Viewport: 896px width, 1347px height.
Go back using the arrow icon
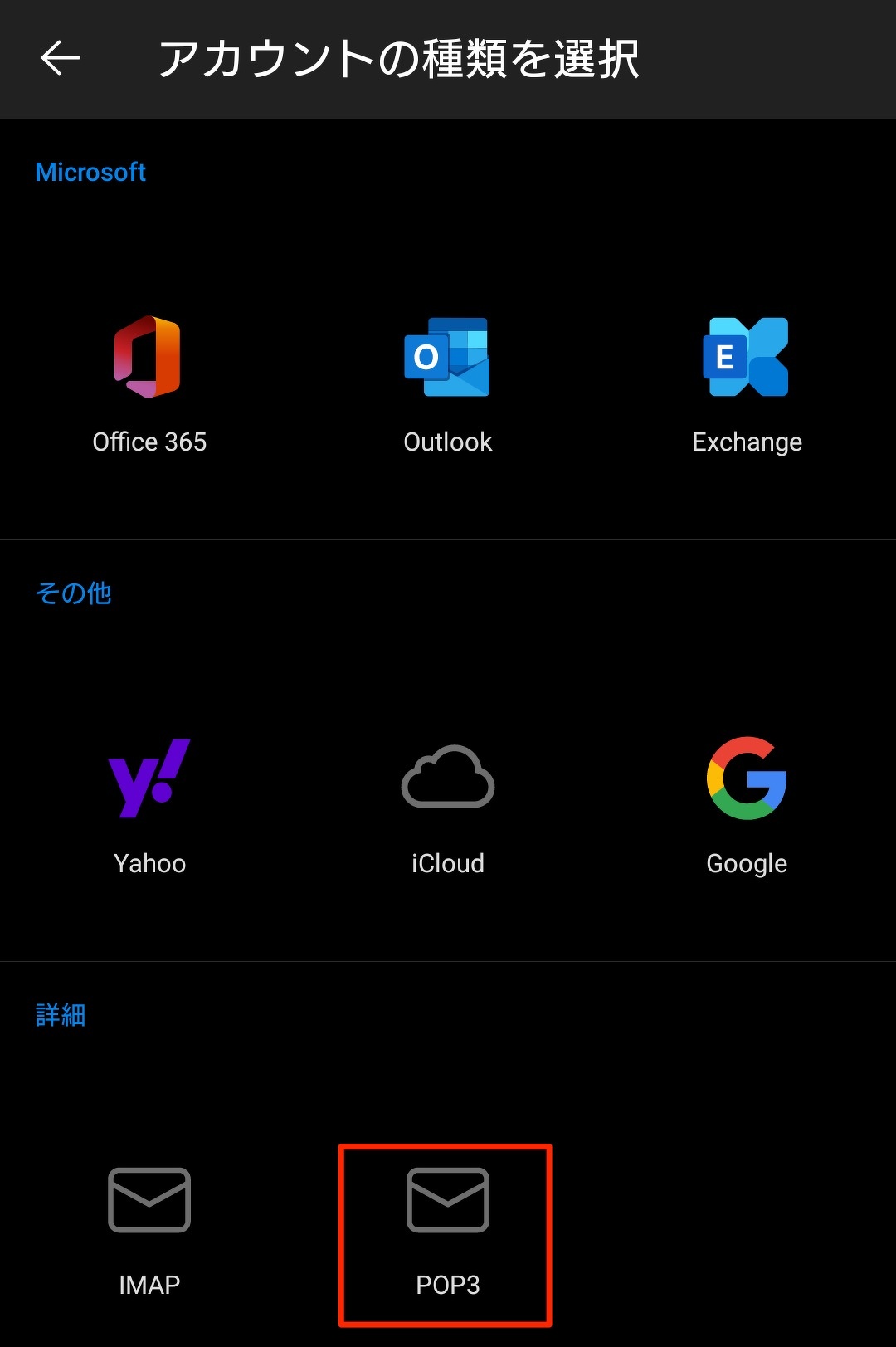click(61, 58)
